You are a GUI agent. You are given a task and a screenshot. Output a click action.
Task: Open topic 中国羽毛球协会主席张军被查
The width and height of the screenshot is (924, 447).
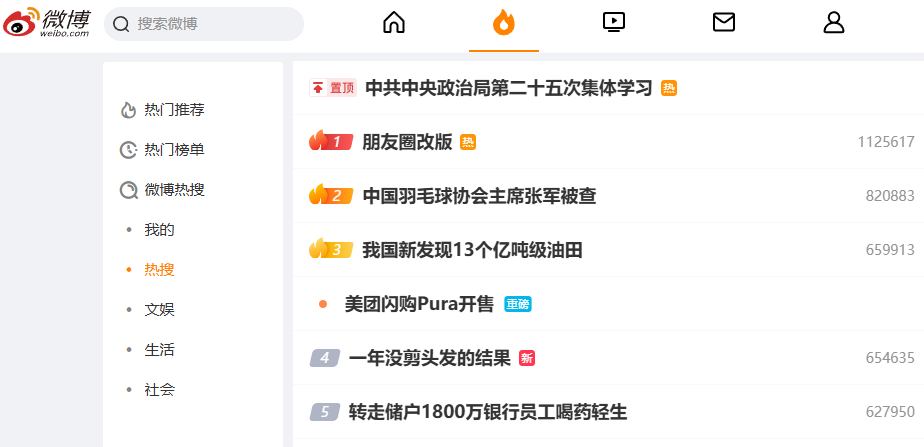point(479,196)
